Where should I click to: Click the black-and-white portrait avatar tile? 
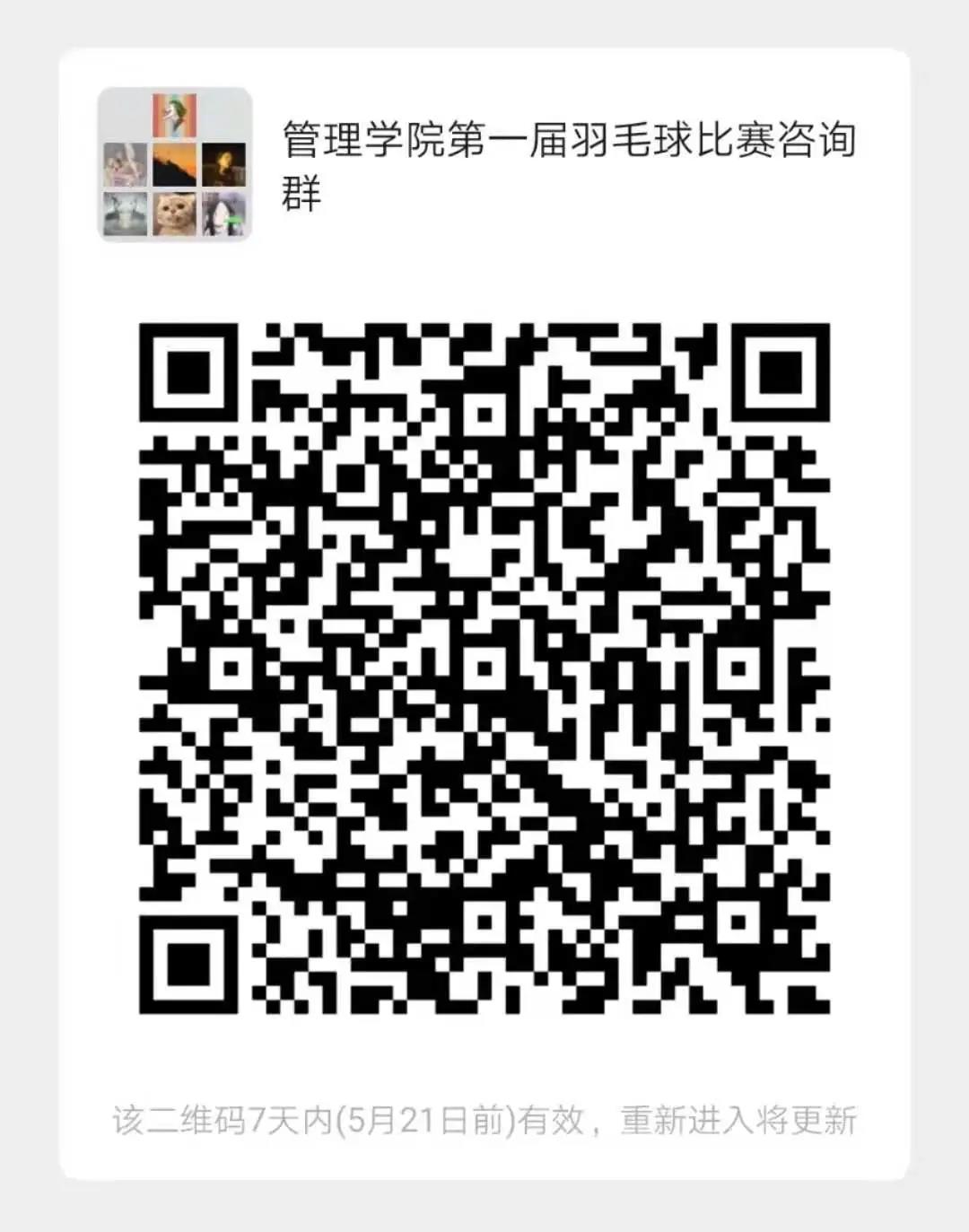click(224, 214)
